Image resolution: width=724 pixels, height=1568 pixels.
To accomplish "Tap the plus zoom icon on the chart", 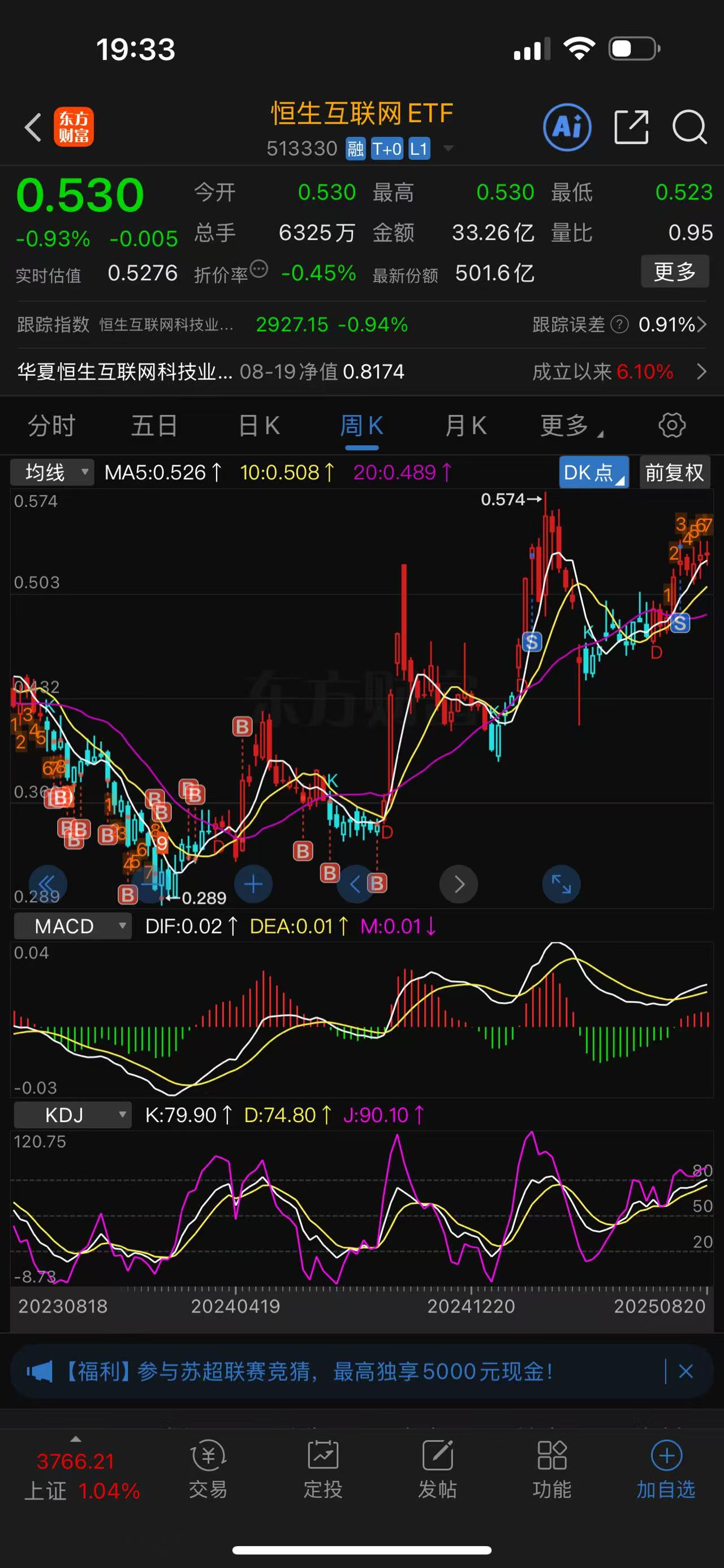I will (253, 885).
